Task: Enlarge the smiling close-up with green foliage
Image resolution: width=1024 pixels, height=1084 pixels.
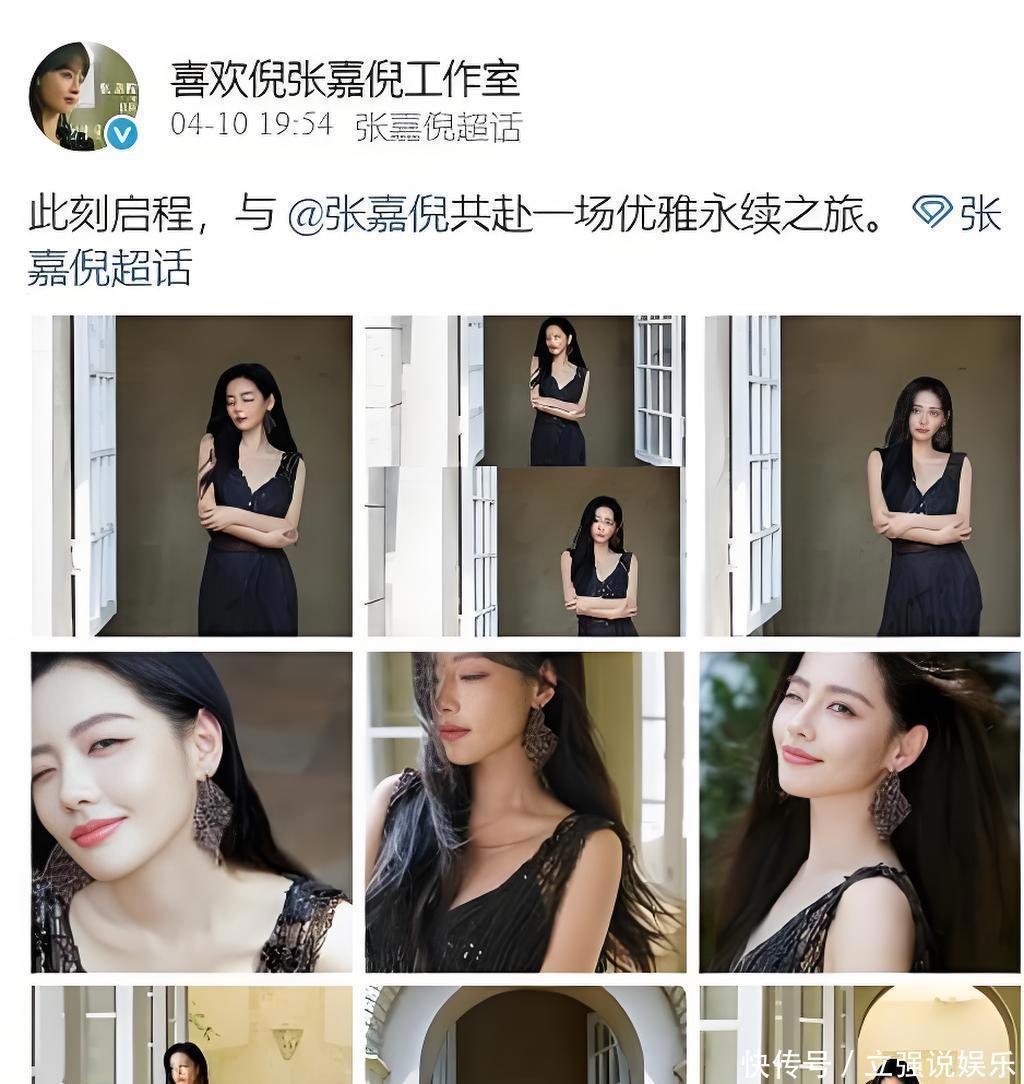Action: [x=860, y=811]
